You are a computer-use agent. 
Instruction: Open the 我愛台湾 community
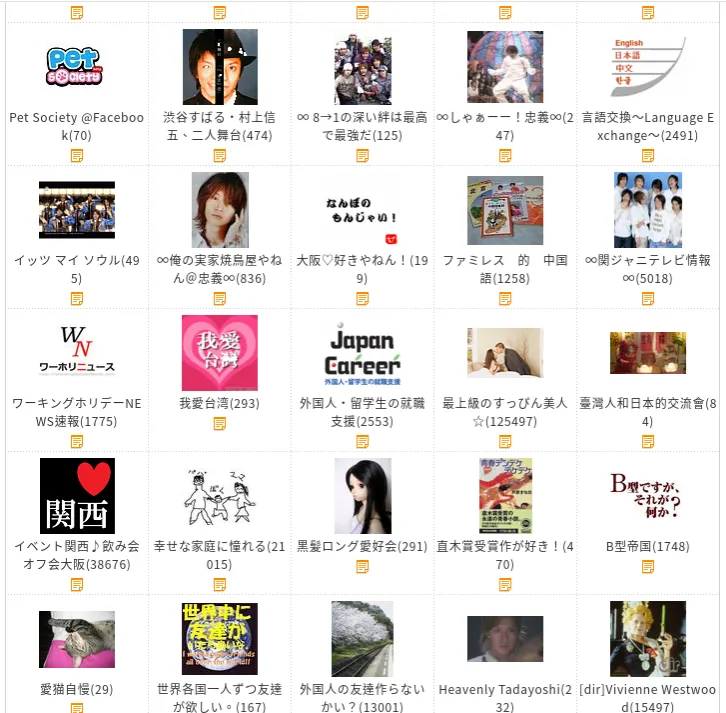coord(219,352)
